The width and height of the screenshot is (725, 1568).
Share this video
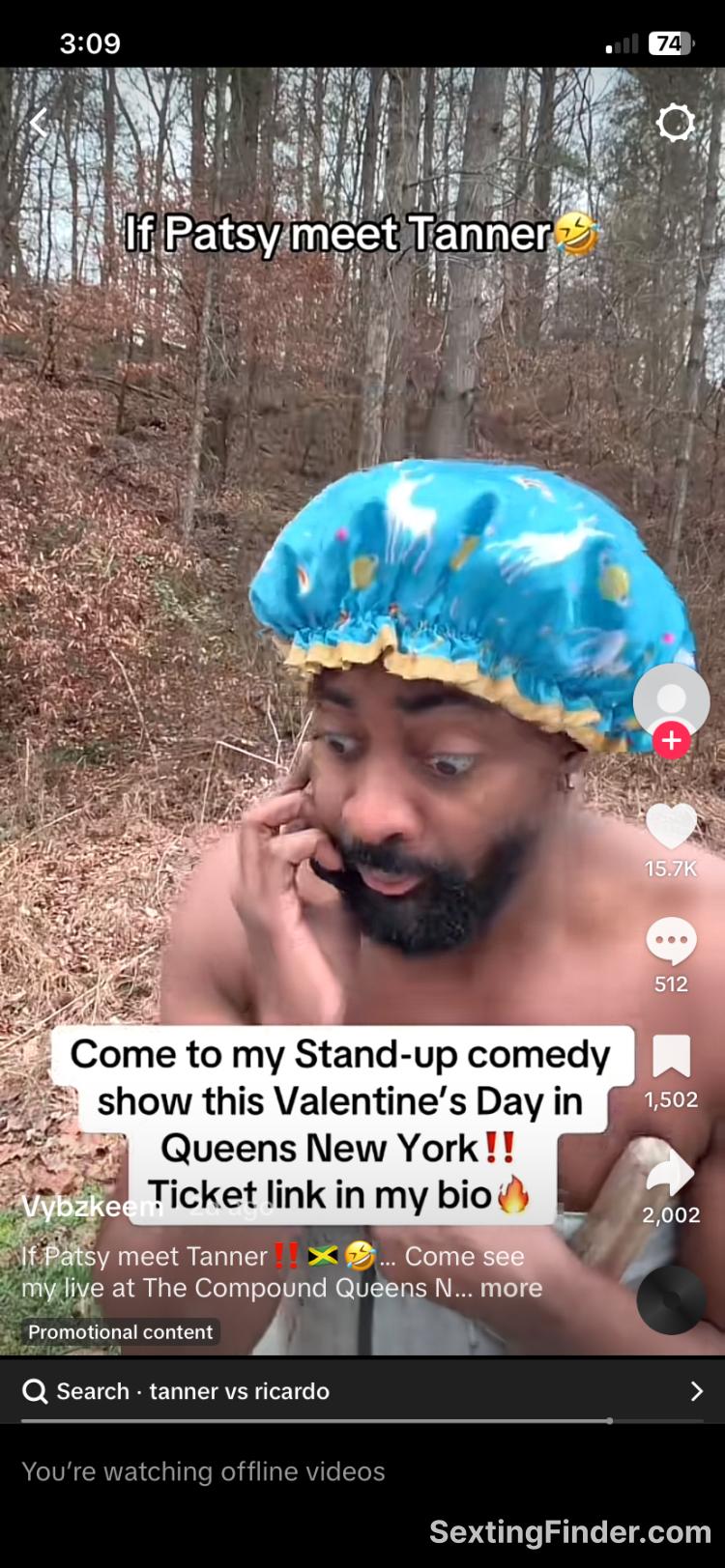pyautogui.click(x=671, y=1173)
